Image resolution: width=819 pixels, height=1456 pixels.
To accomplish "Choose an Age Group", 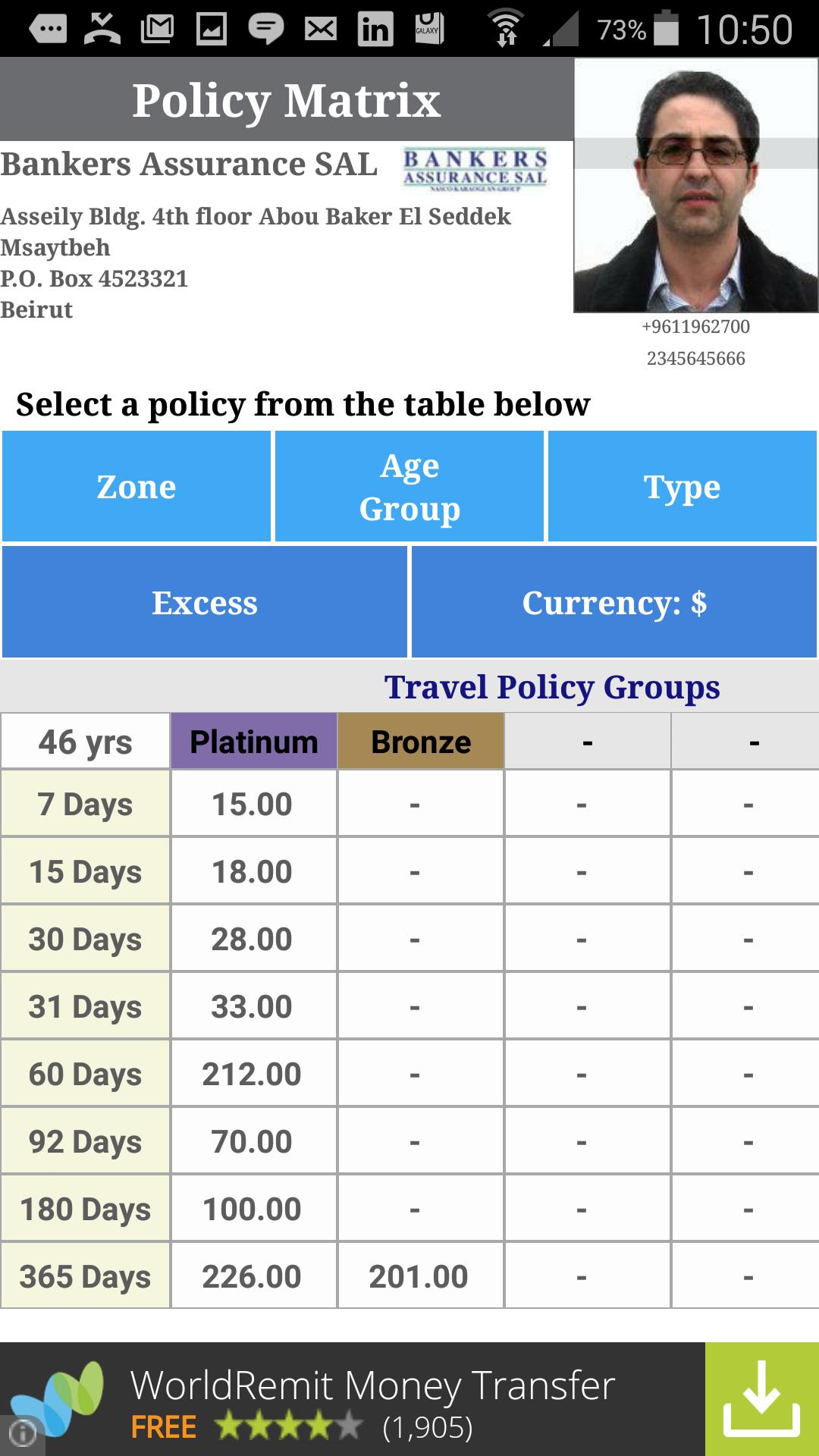I will click(409, 486).
